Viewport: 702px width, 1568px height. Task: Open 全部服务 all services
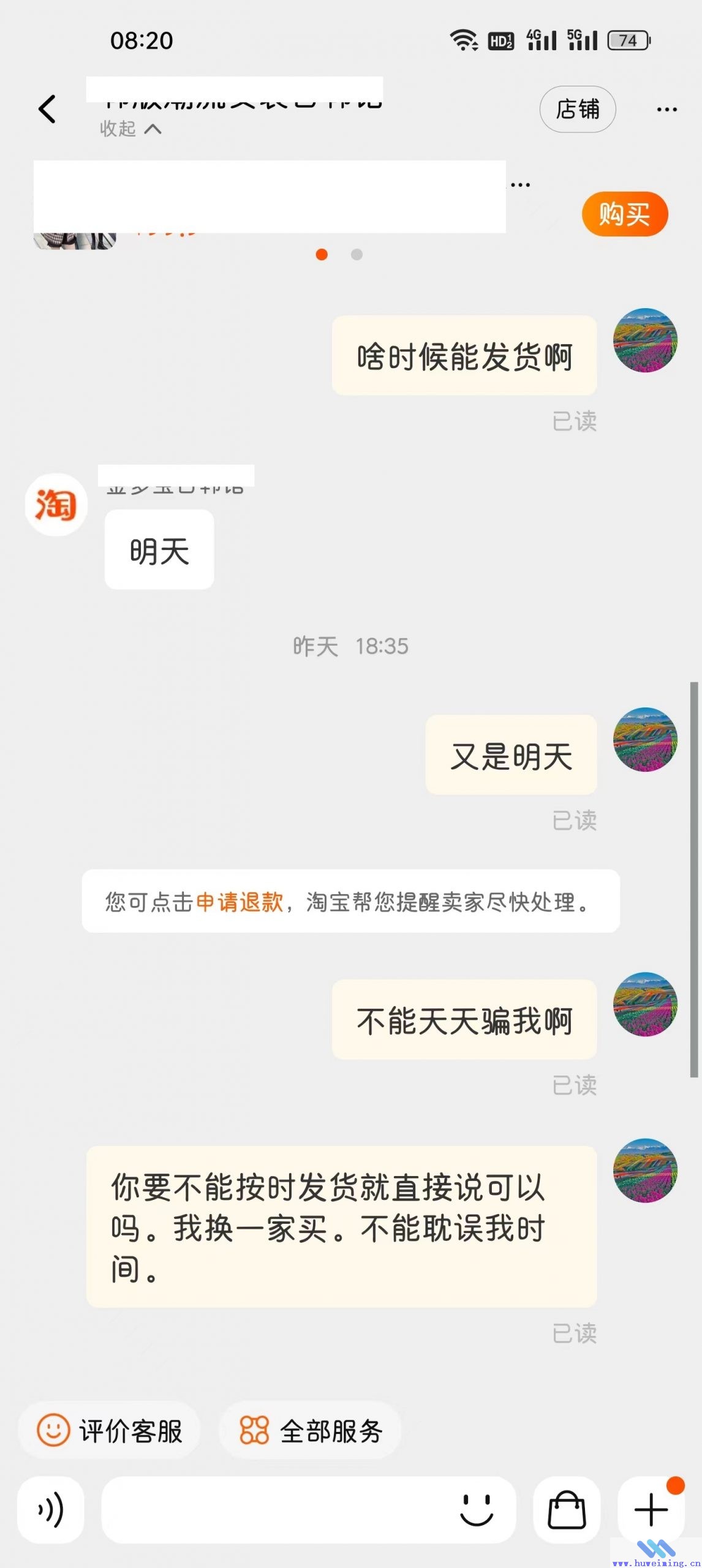click(x=311, y=1431)
